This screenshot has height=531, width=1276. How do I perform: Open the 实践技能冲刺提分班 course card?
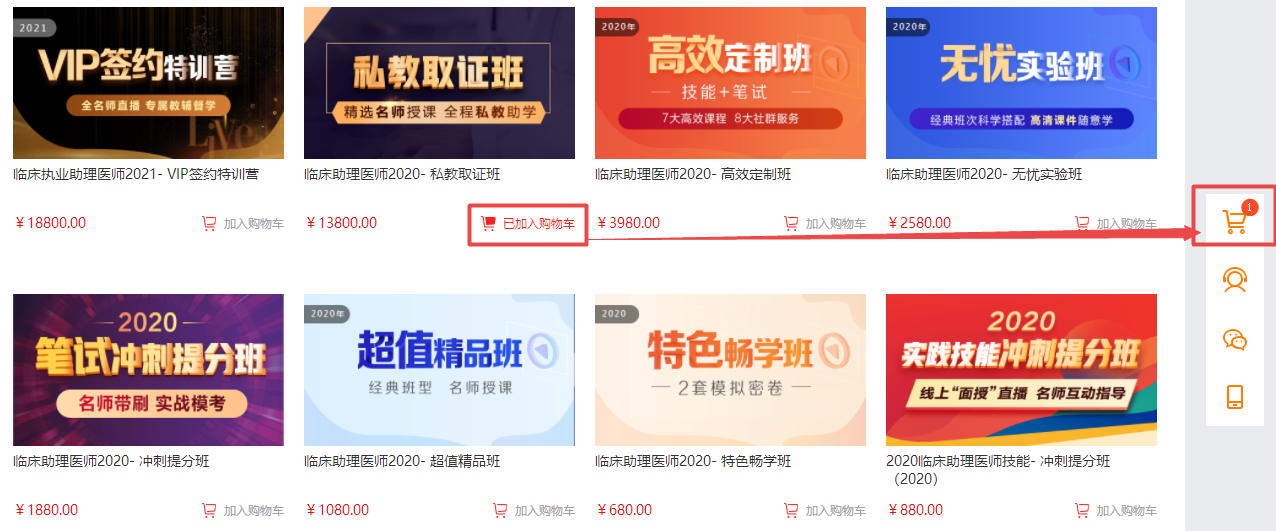1021,369
